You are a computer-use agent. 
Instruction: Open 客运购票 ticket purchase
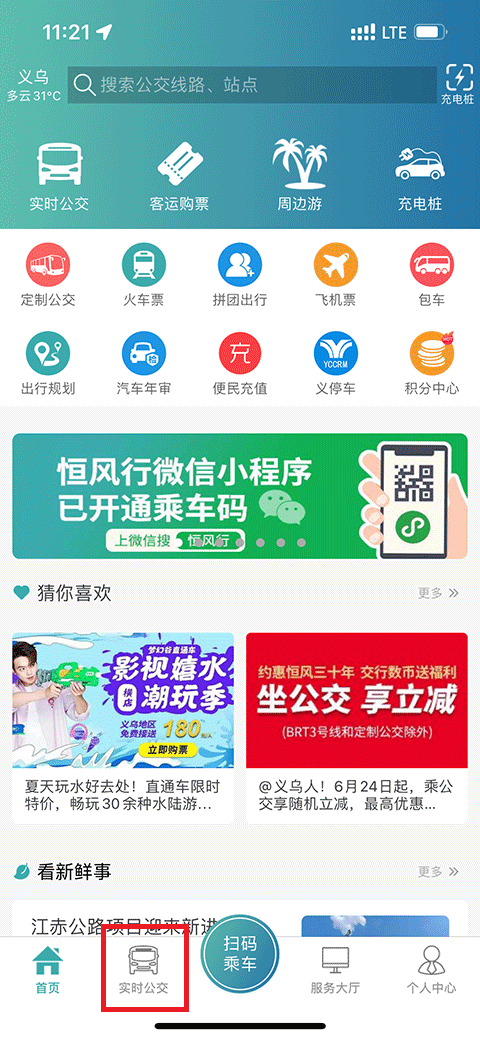179,176
